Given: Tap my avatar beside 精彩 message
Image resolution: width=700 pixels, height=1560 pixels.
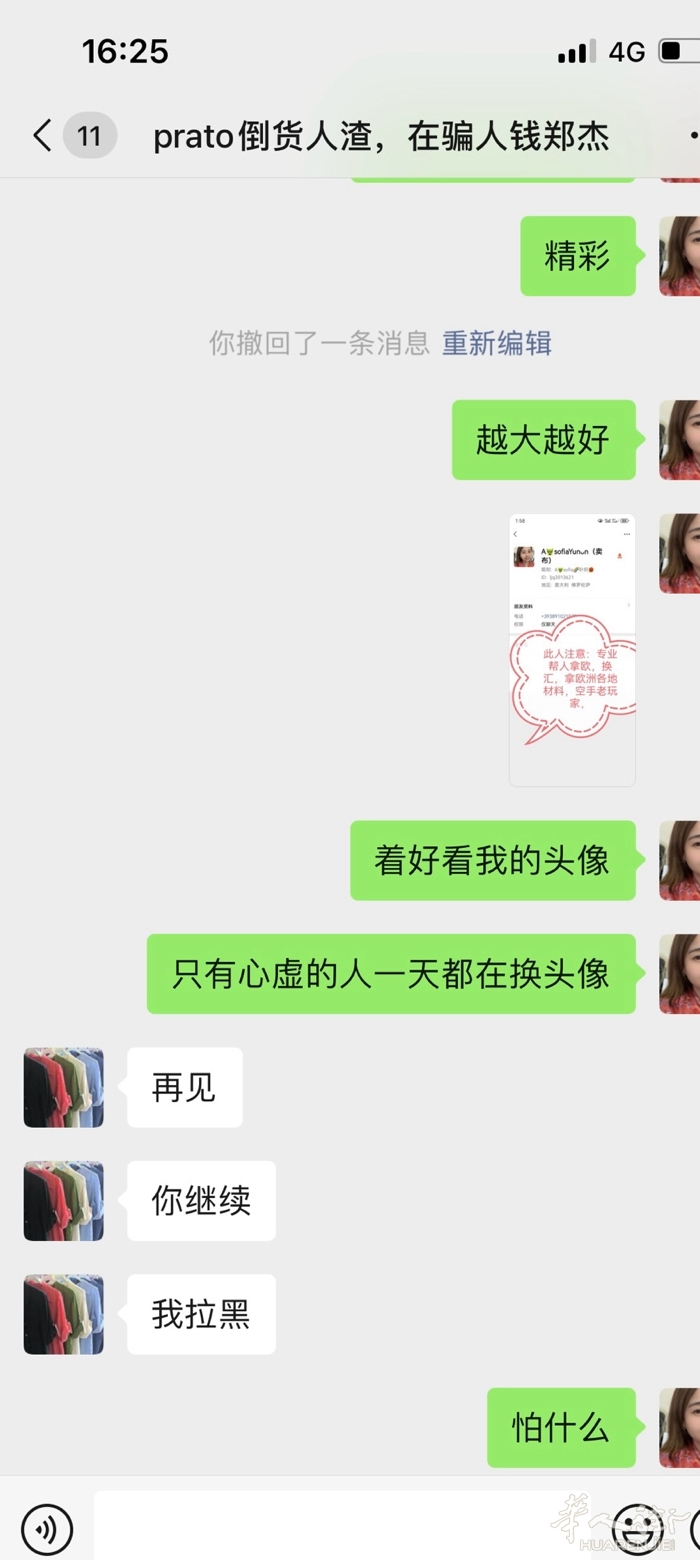Looking at the screenshot, I should tap(681, 256).
